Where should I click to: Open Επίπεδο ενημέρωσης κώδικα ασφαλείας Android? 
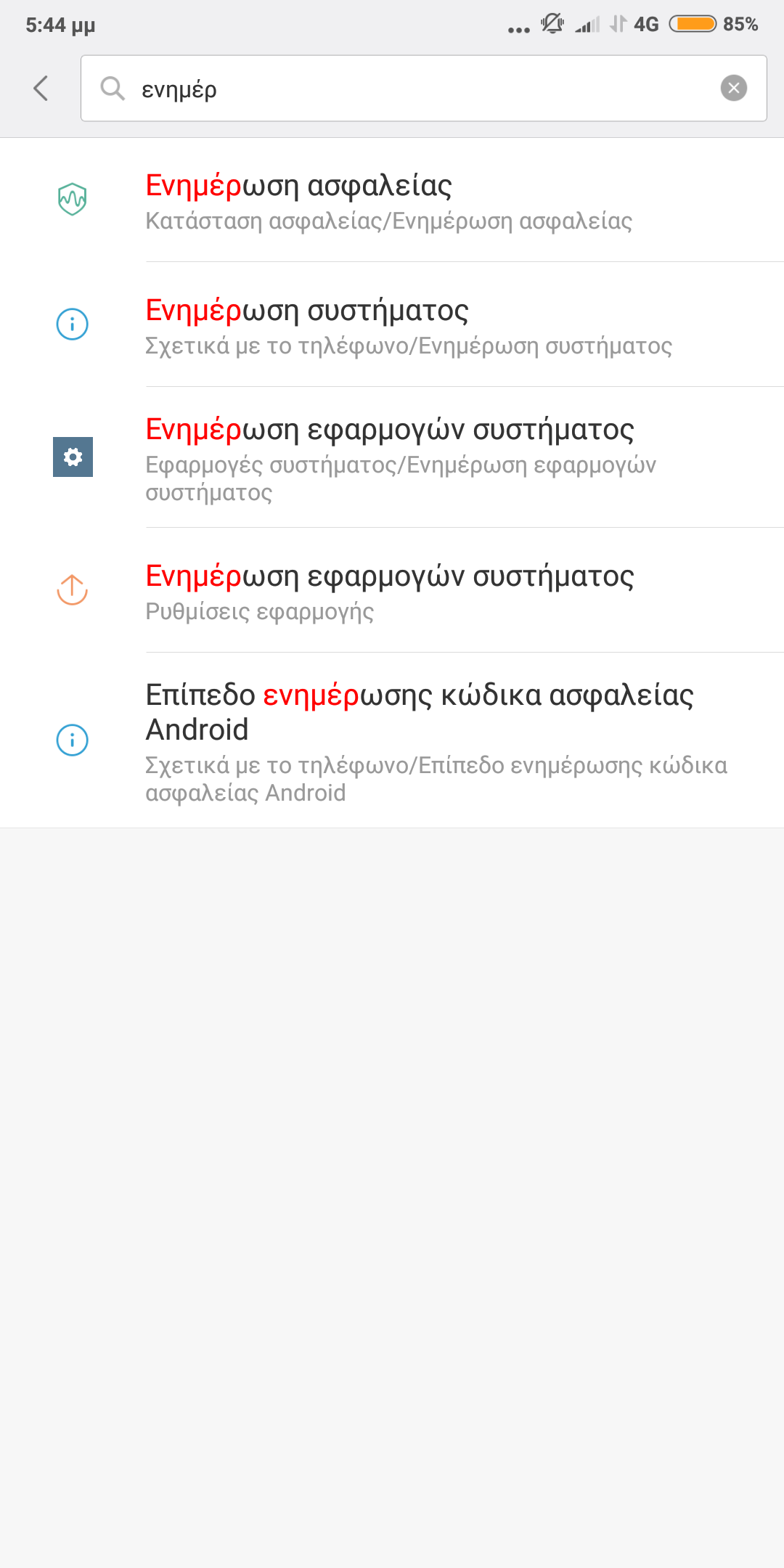392,741
